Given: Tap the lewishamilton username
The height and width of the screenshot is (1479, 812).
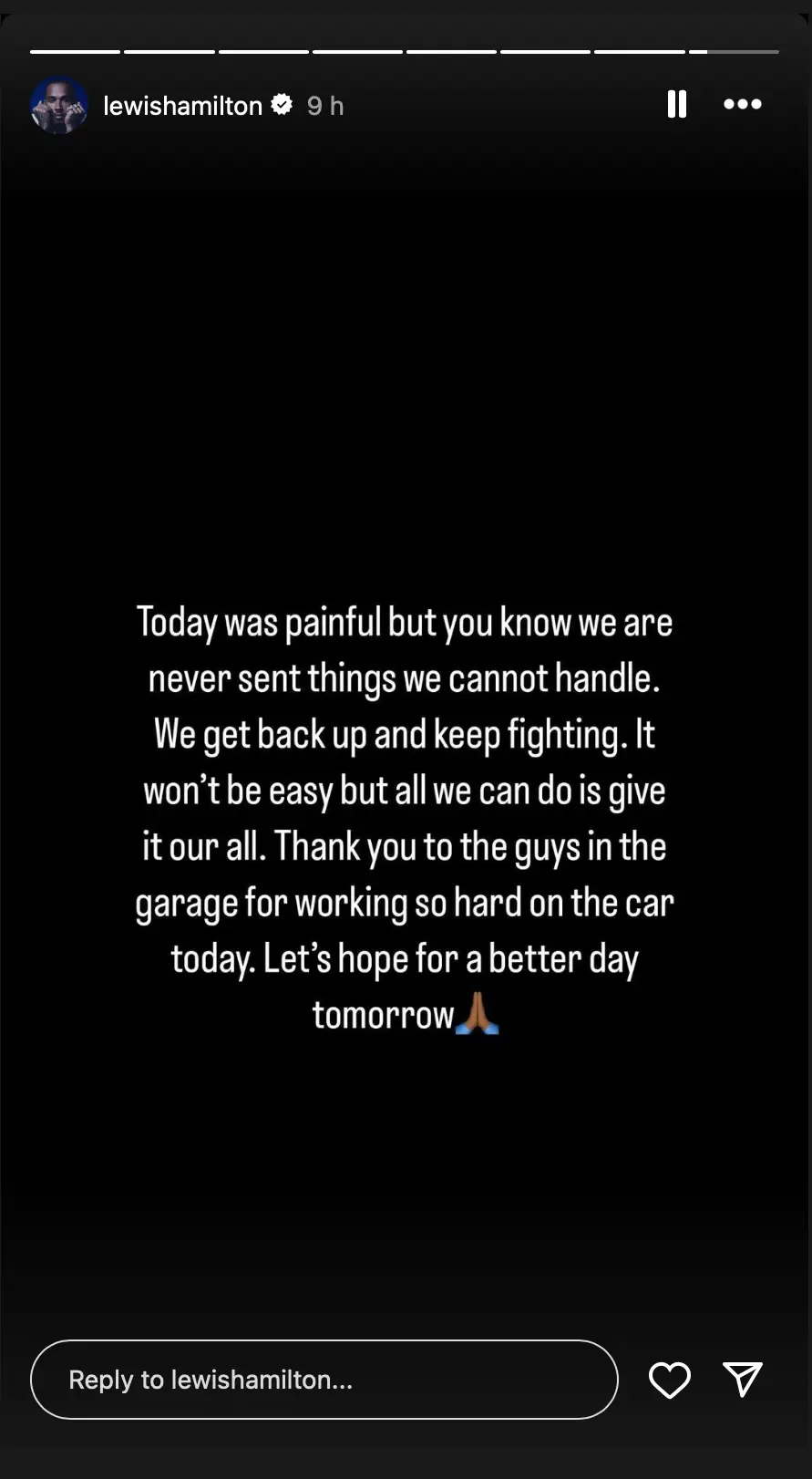Looking at the screenshot, I should (x=182, y=106).
